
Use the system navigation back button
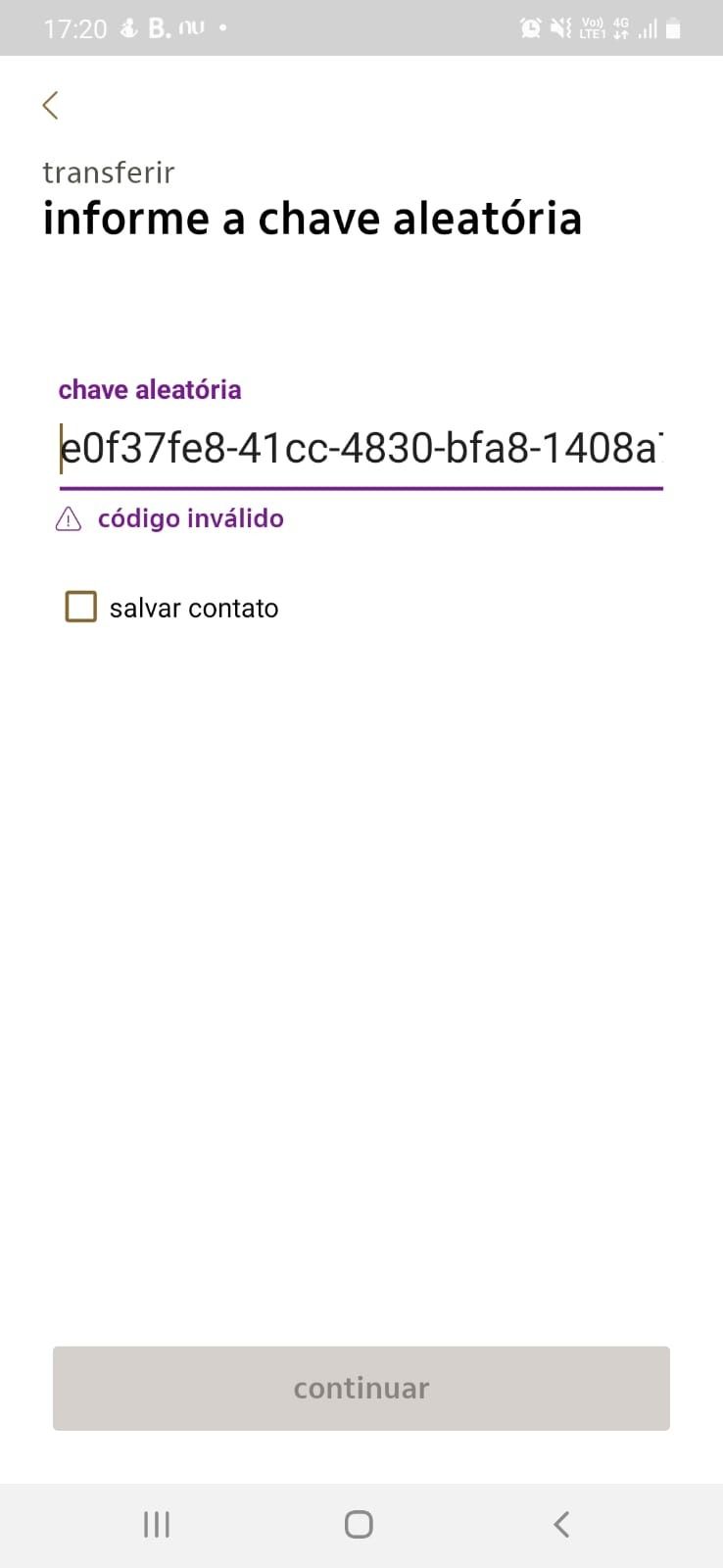pos(561,1524)
